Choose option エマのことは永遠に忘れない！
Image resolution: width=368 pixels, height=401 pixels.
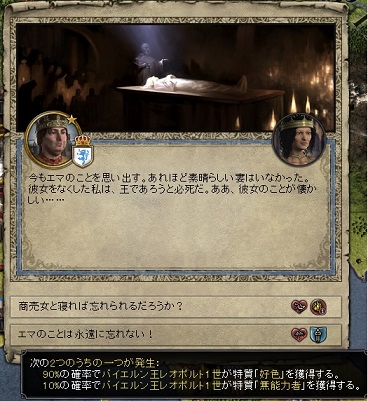176,334
